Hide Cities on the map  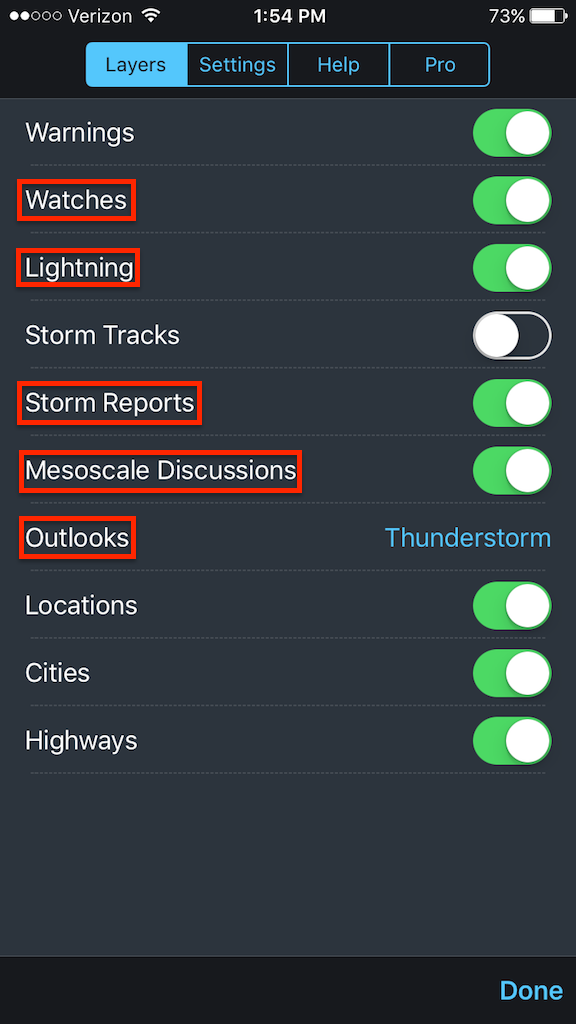coord(512,673)
